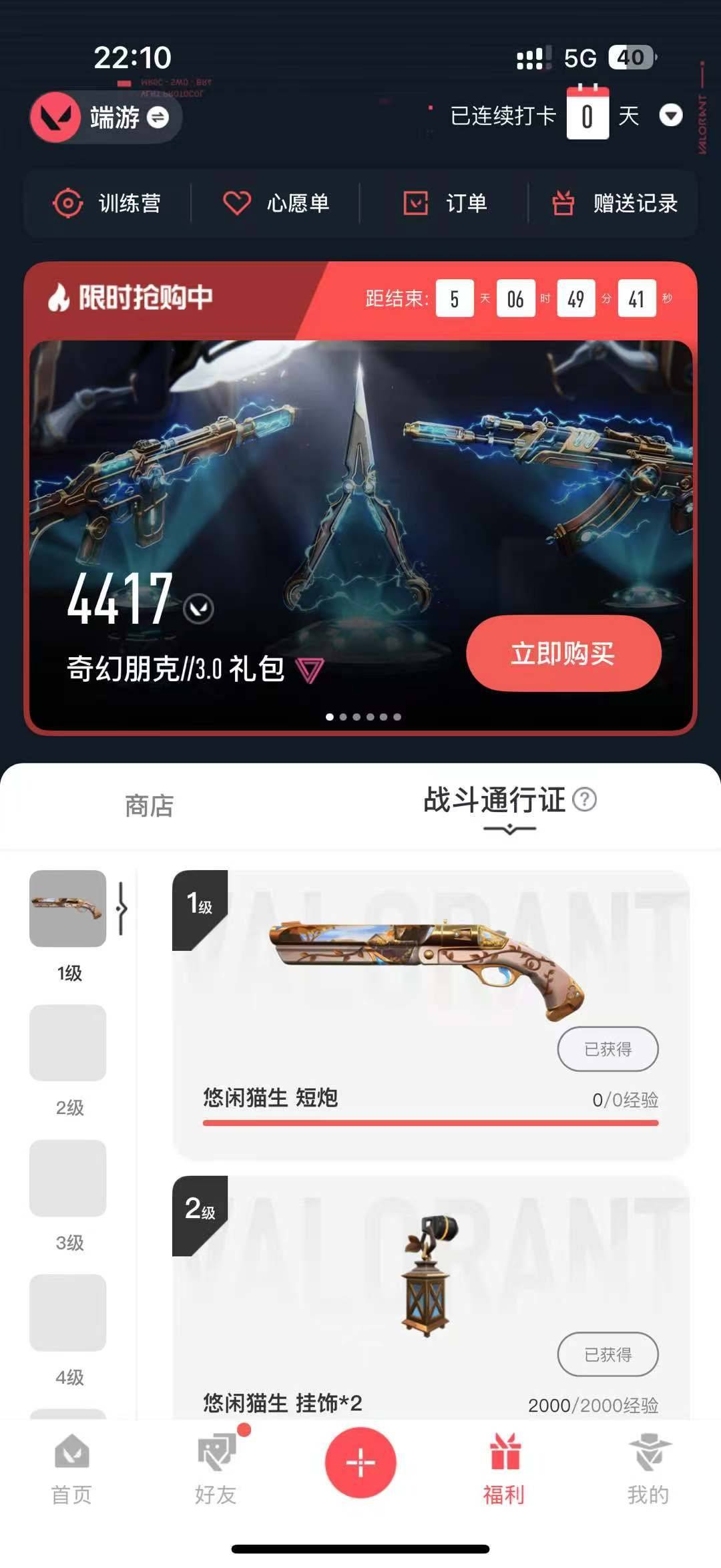This screenshot has width=721, height=1568.
Task: Open 训练营 training camp
Action: pos(107,203)
